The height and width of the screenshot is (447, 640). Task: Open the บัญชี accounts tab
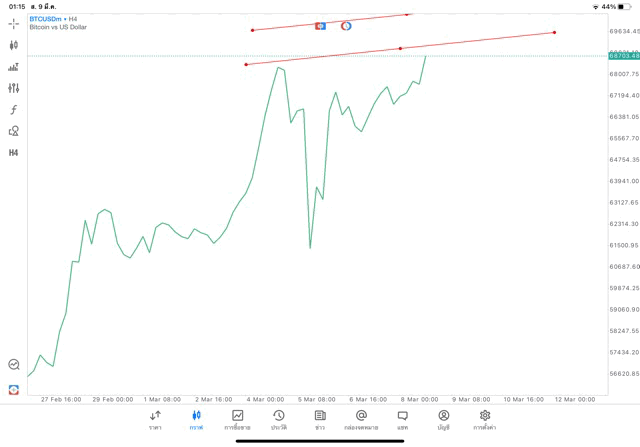coord(443,419)
